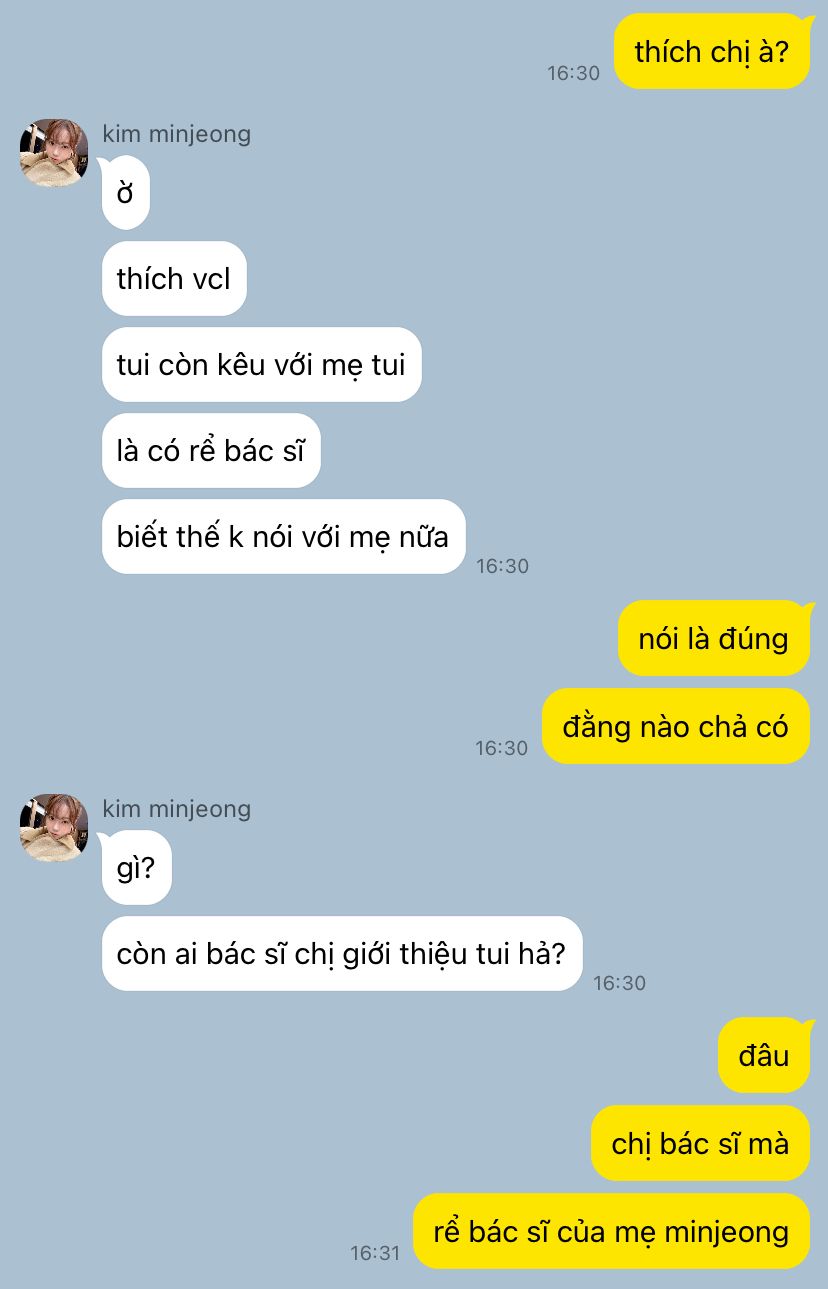
Task: Open kim minjeong's avatar beside the "gì?" message
Action: click(x=54, y=828)
